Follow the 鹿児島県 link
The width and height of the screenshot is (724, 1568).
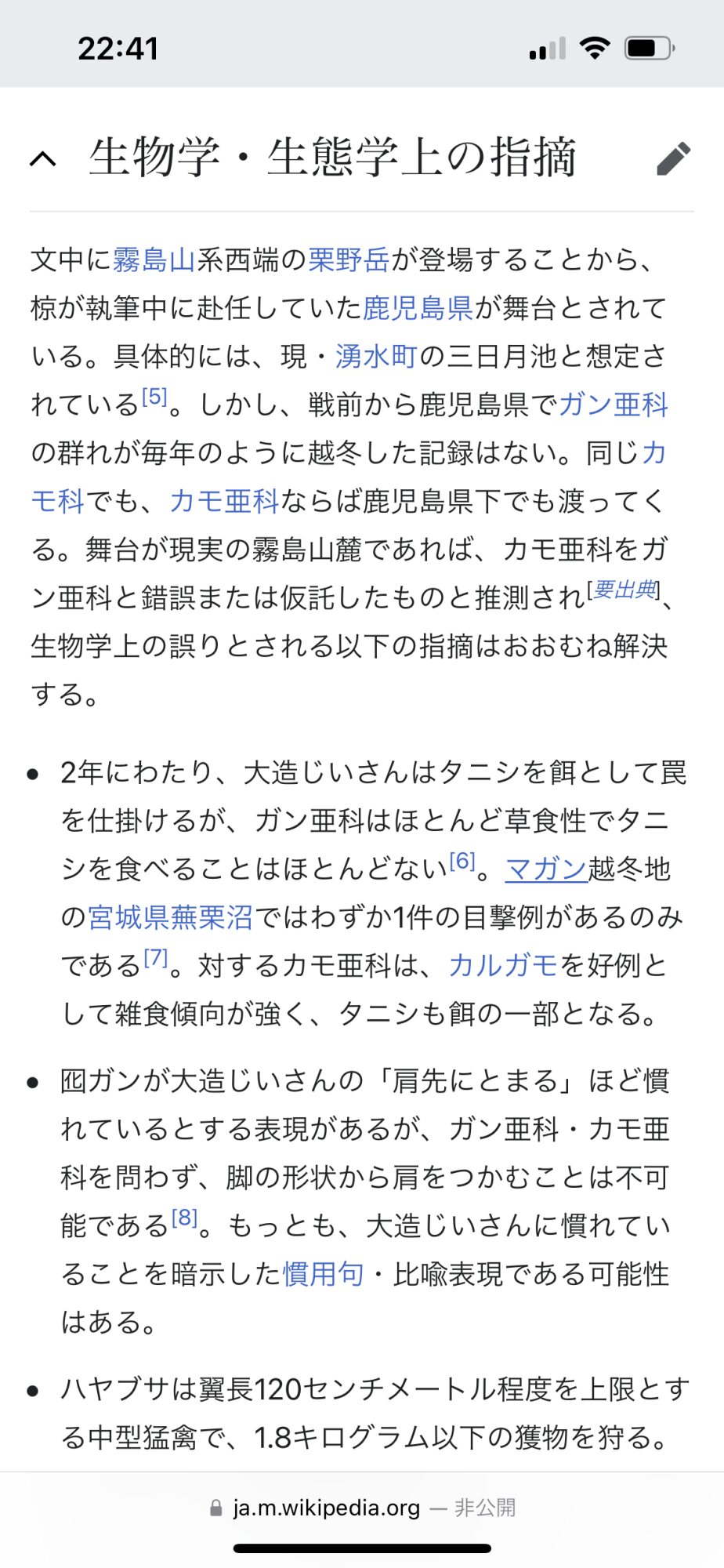pos(418,308)
